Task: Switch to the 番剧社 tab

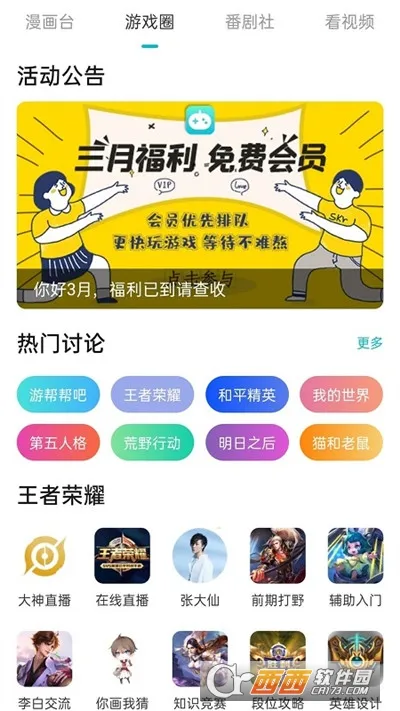Action: [250, 22]
